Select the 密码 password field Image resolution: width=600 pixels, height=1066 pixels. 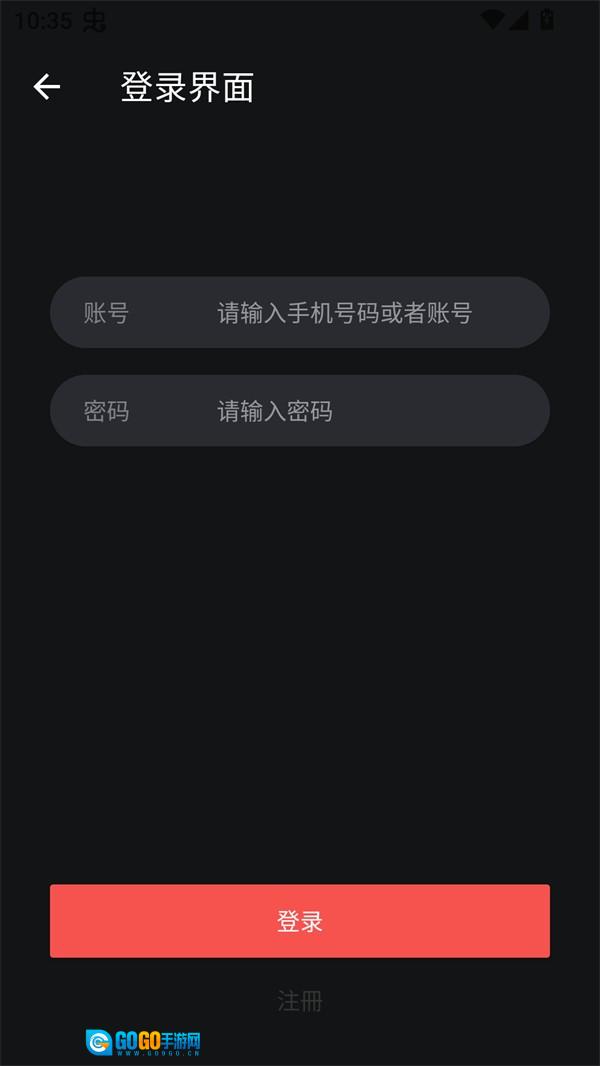click(x=344, y=411)
